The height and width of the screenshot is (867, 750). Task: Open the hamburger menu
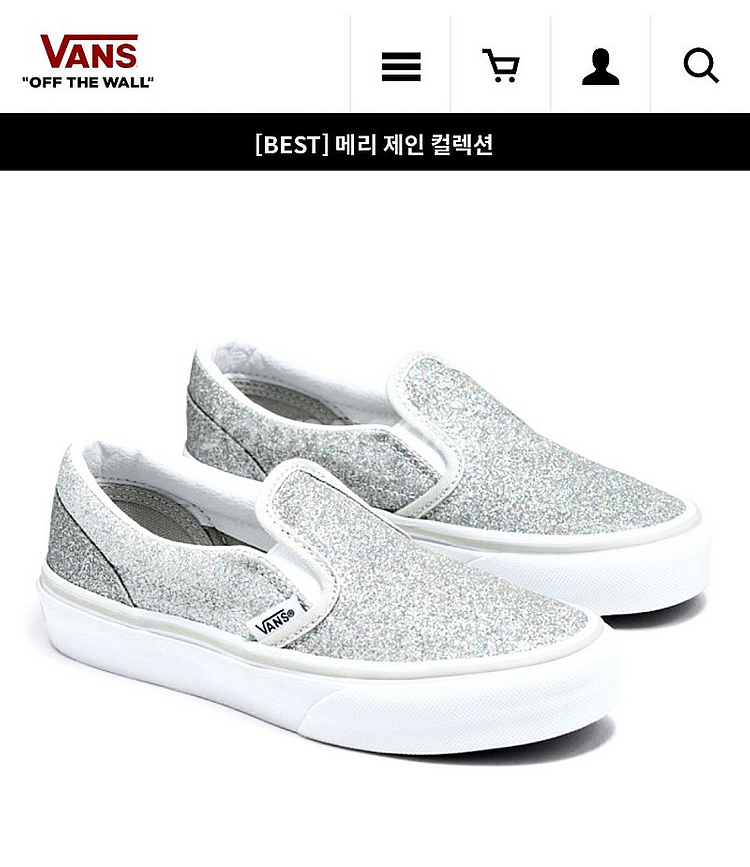coord(401,66)
